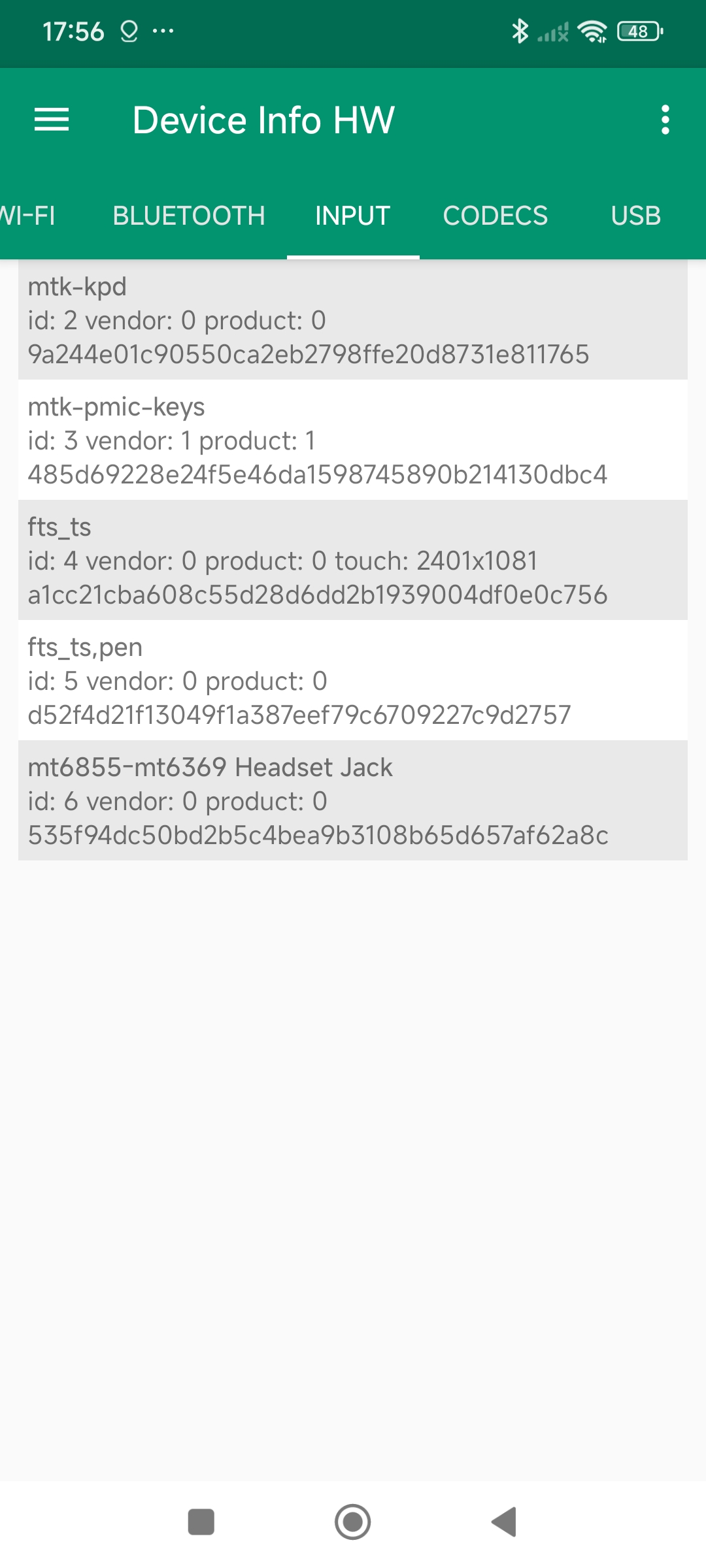Select the mtk-pmic-keys device entry

353,440
